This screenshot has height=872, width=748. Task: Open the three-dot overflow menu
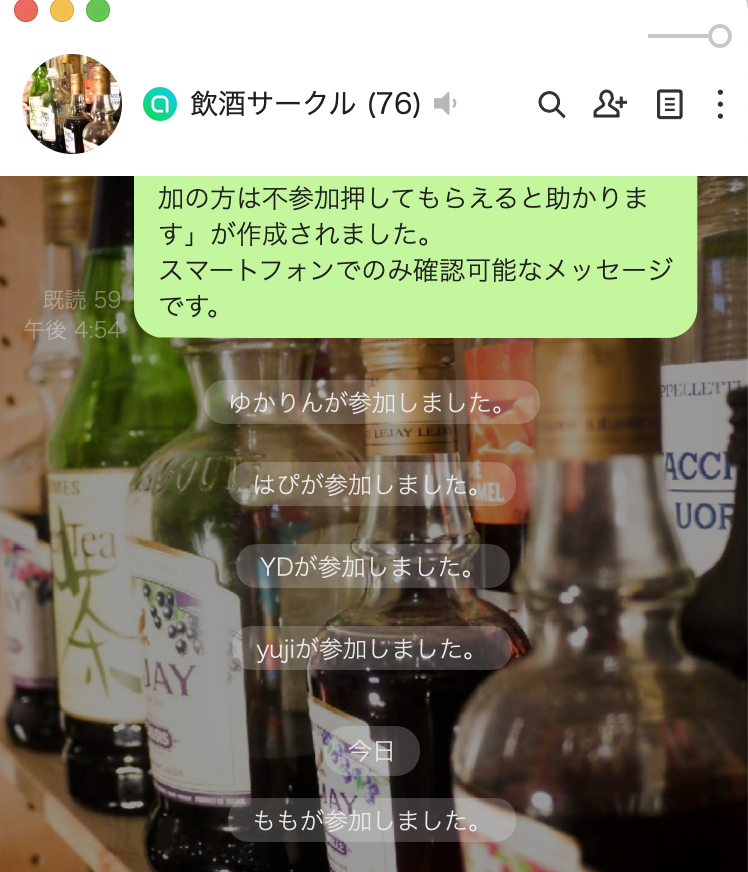click(x=720, y=104)
